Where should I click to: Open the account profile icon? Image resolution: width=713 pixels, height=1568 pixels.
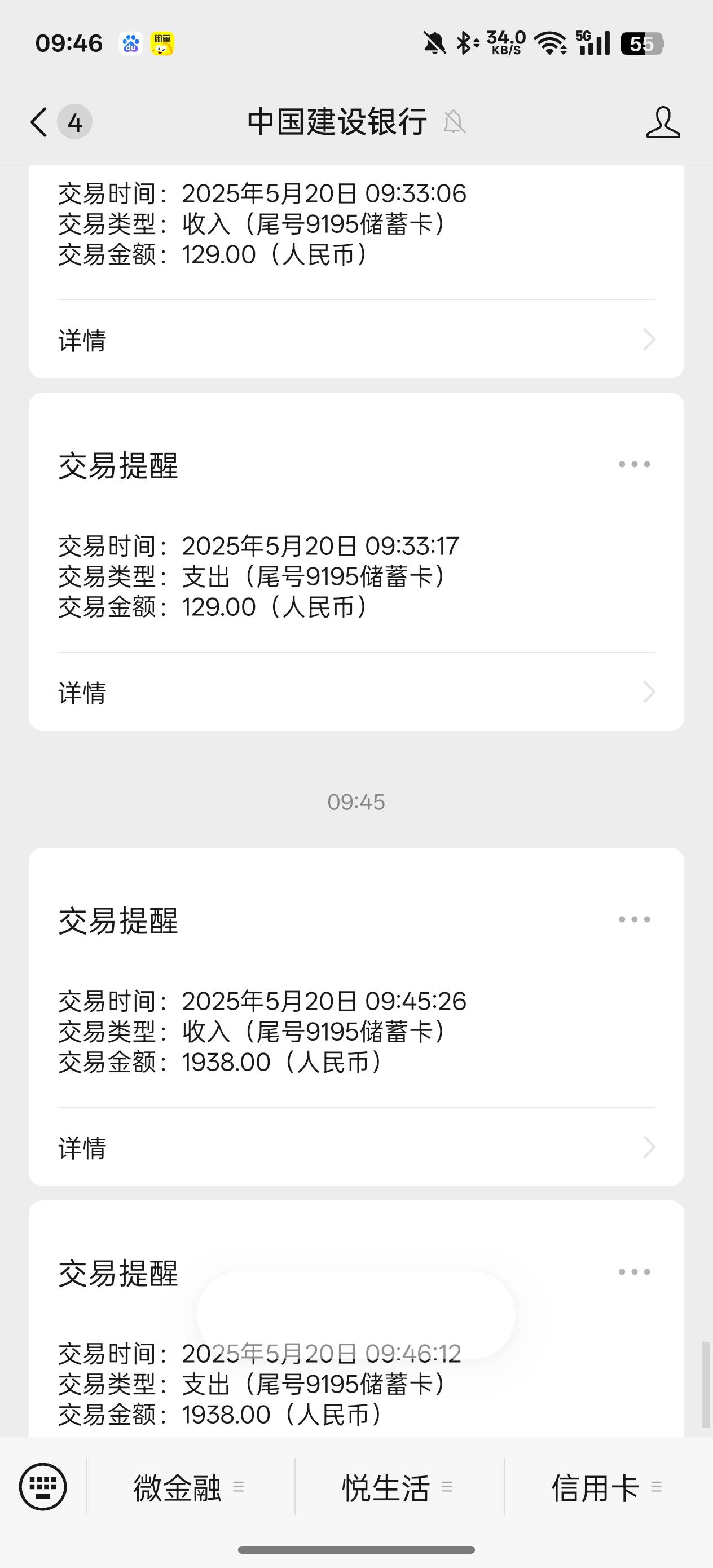point(663,122)
